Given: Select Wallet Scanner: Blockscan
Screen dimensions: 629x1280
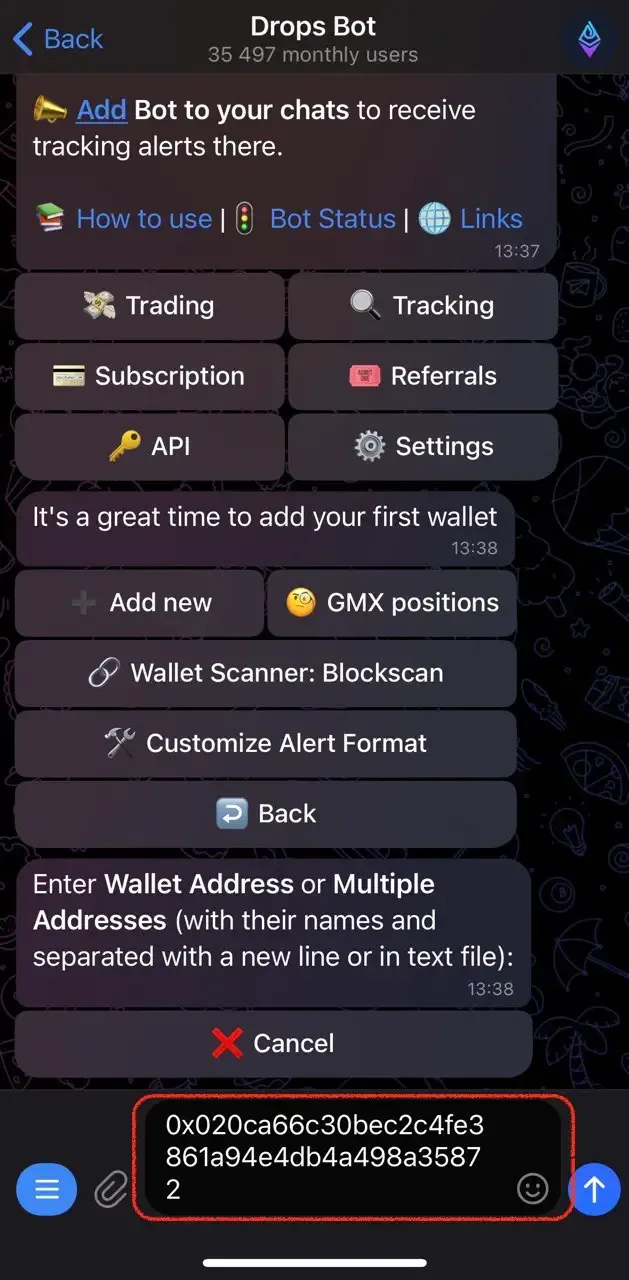Looking at the screenshot, I should (x=266, y=673).
